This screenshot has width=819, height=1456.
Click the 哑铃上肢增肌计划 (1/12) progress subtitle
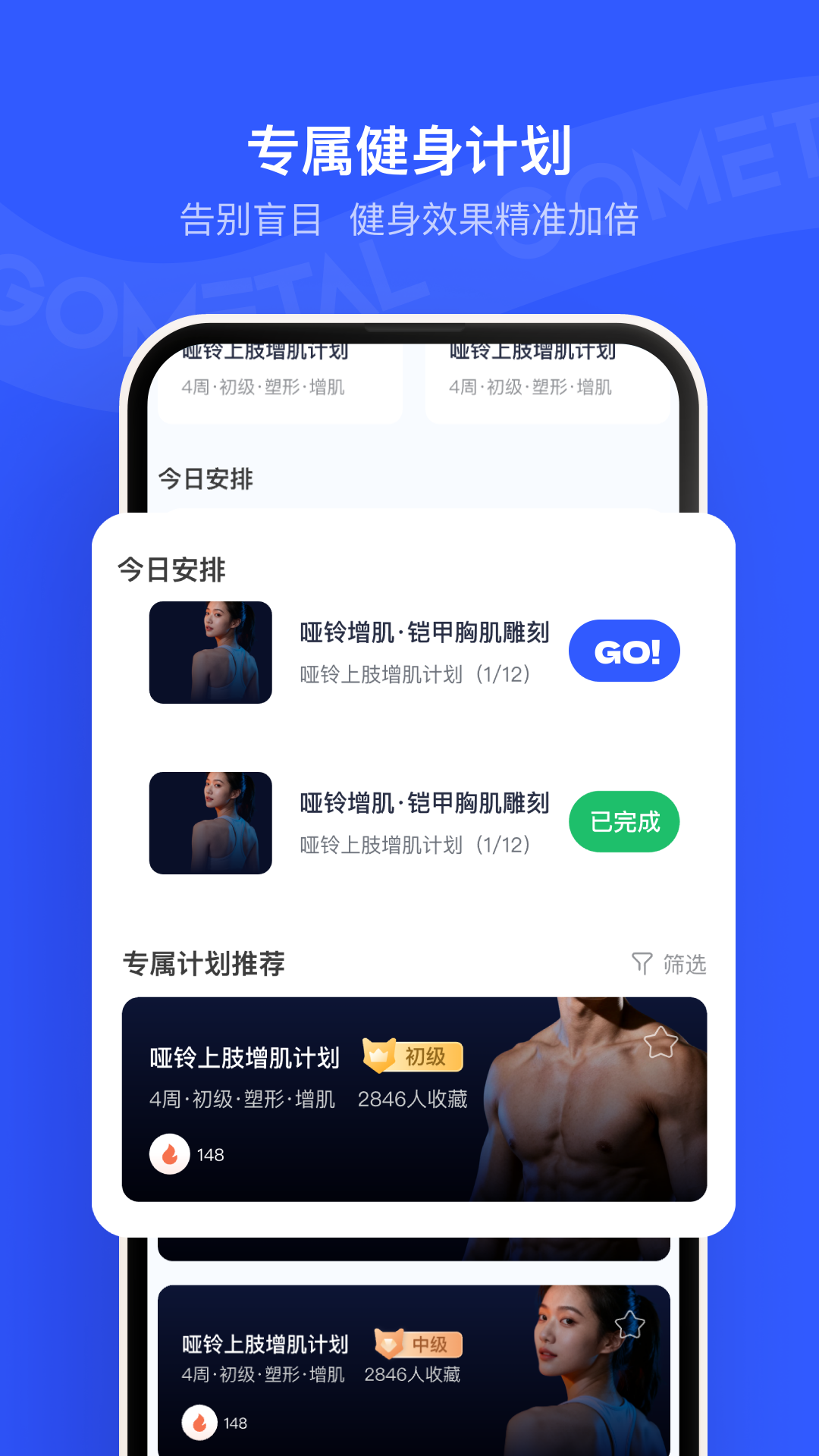[x=416, y=673]
